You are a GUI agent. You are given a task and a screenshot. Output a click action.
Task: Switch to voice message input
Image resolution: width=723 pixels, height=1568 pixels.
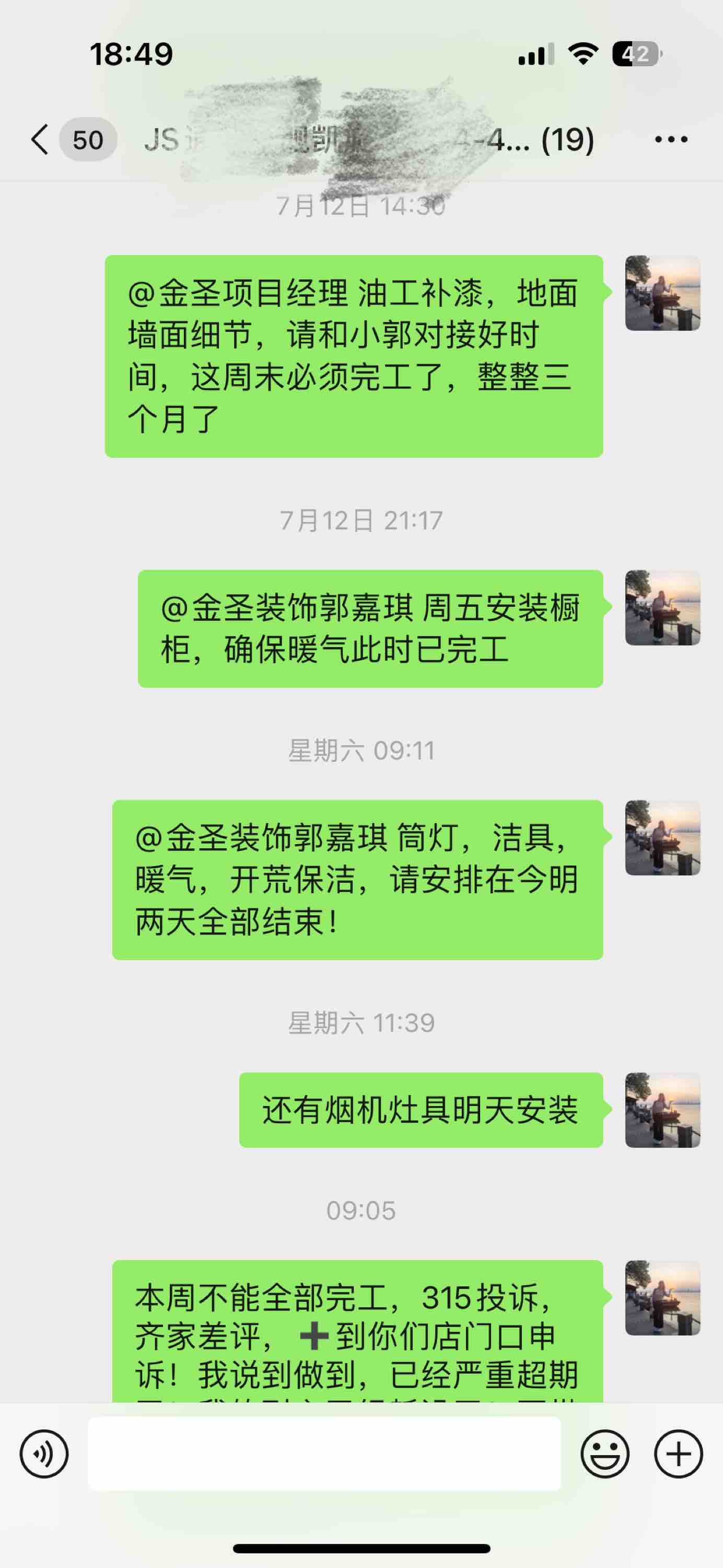[44, 1454]
